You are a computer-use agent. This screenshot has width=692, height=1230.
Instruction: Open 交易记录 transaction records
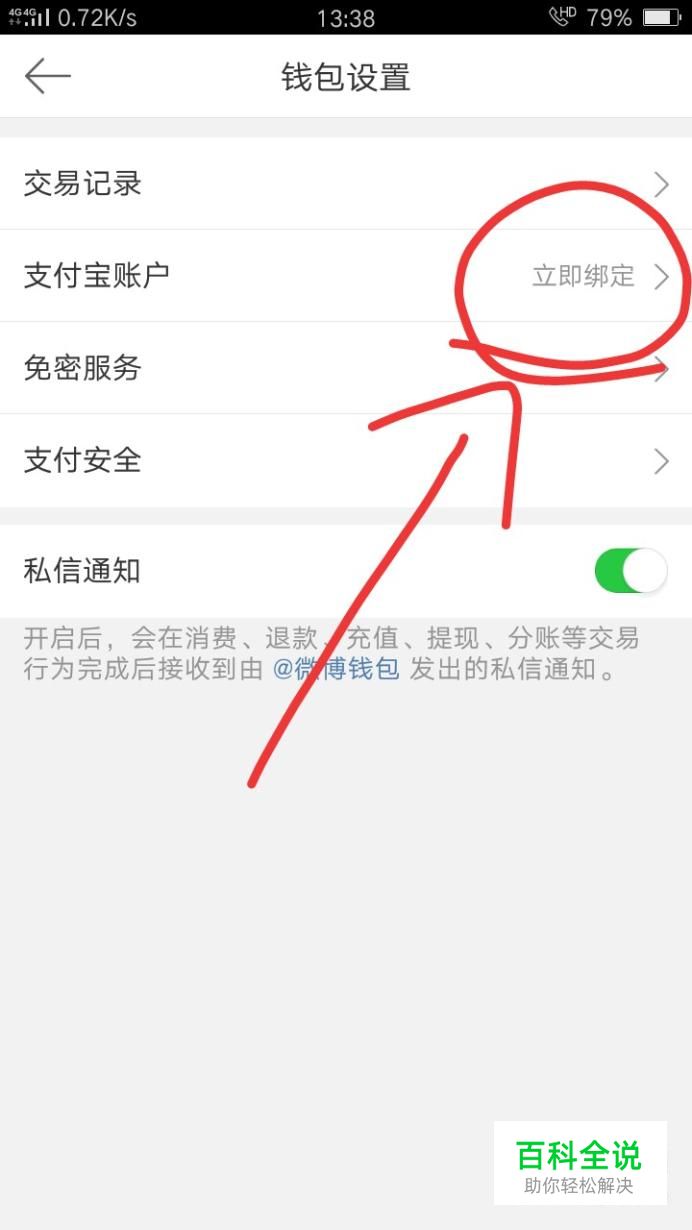(x=346, y=184)
